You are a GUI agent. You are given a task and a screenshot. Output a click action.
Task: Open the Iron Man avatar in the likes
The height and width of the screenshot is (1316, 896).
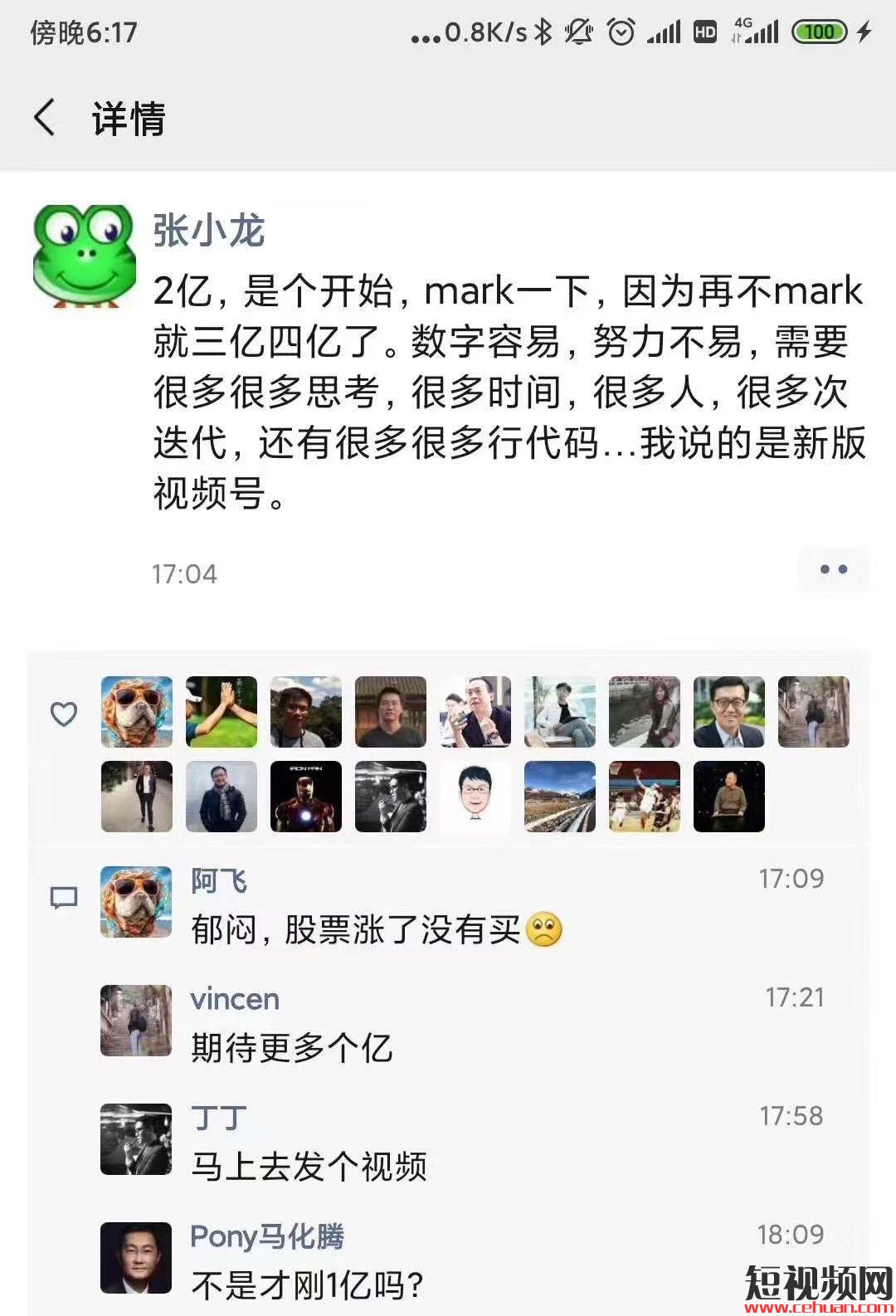(x=306, y=797)
